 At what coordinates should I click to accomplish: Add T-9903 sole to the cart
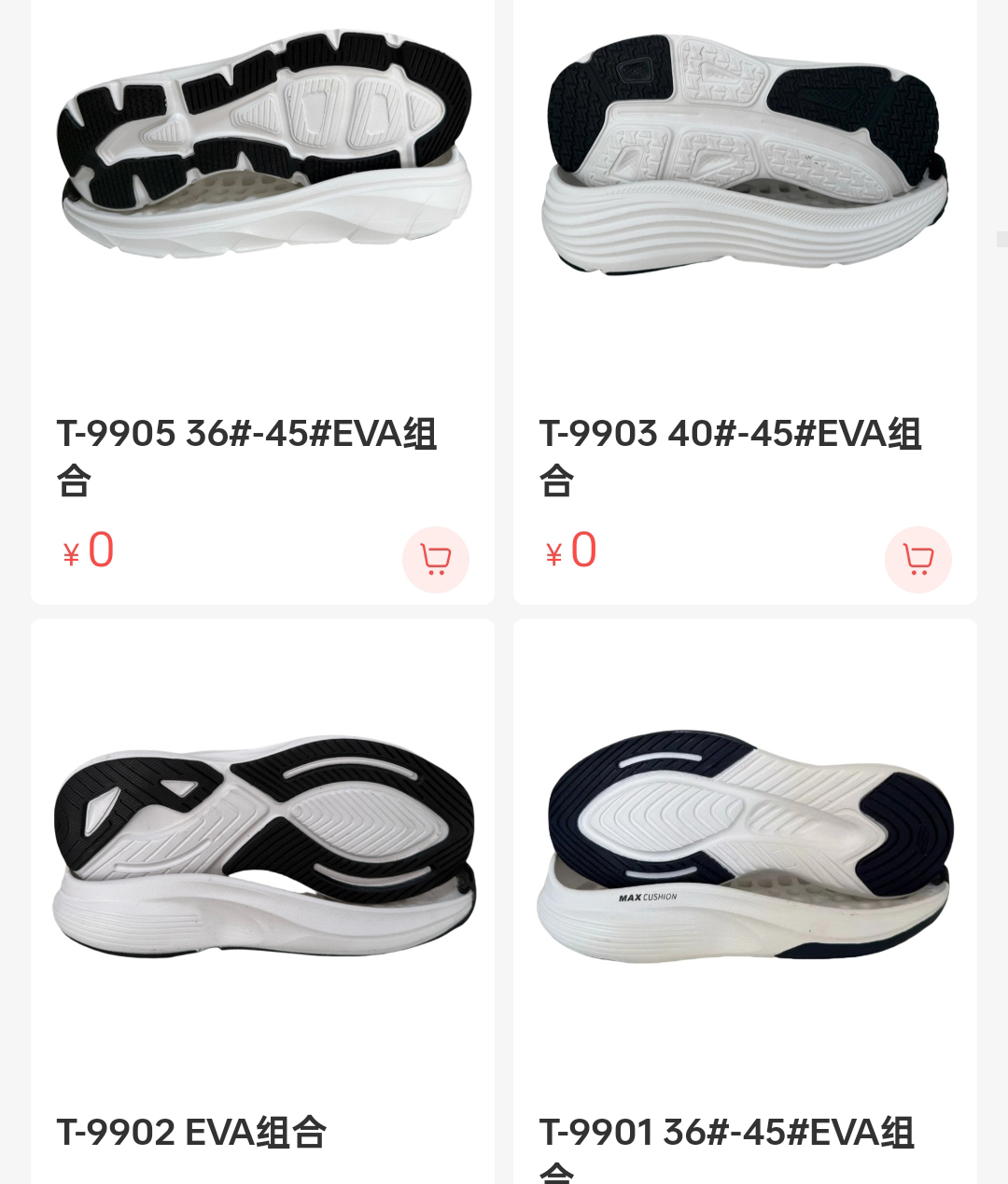(x=917, y=560)
